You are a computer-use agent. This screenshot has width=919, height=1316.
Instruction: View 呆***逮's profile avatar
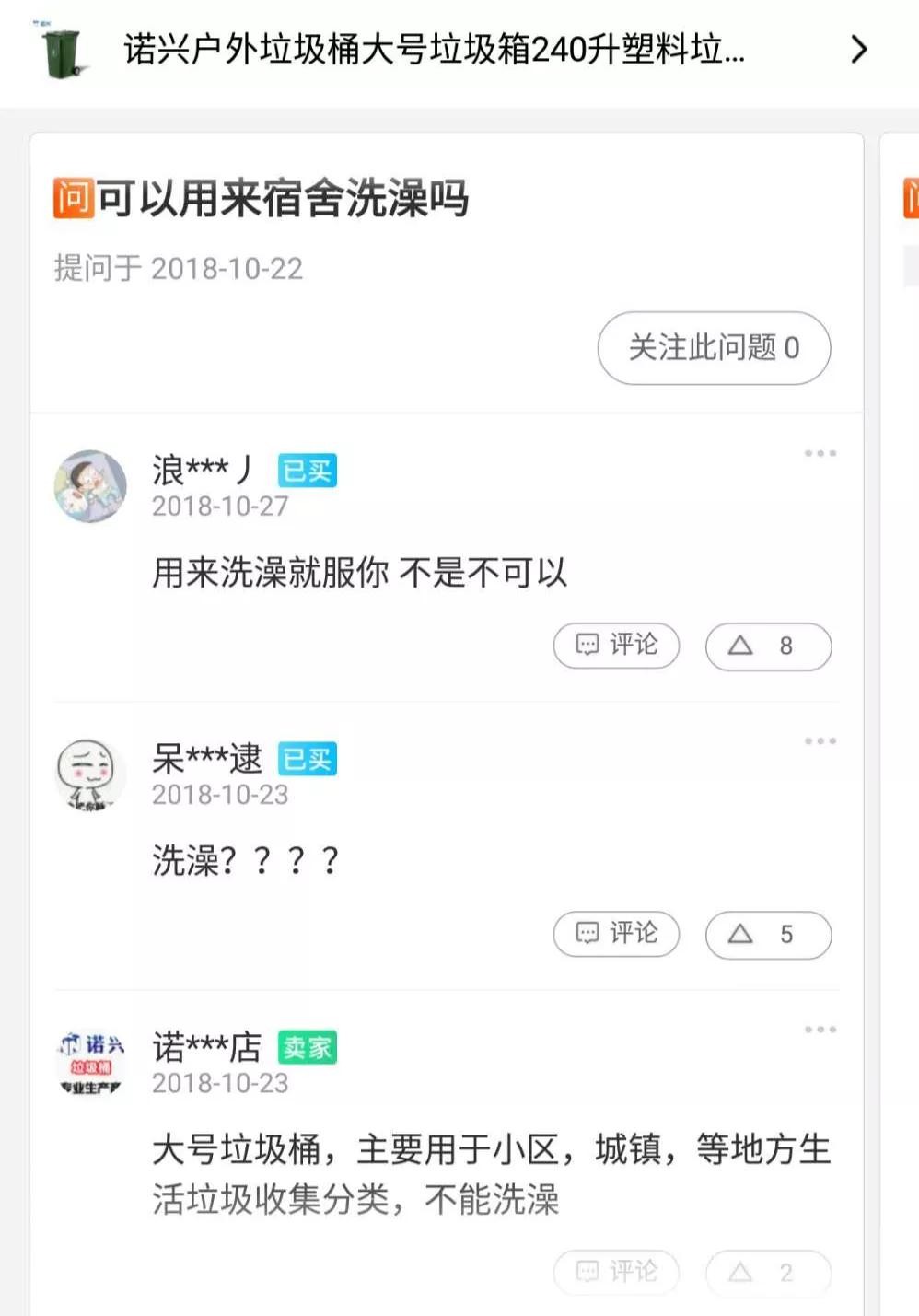click(90, 774)
